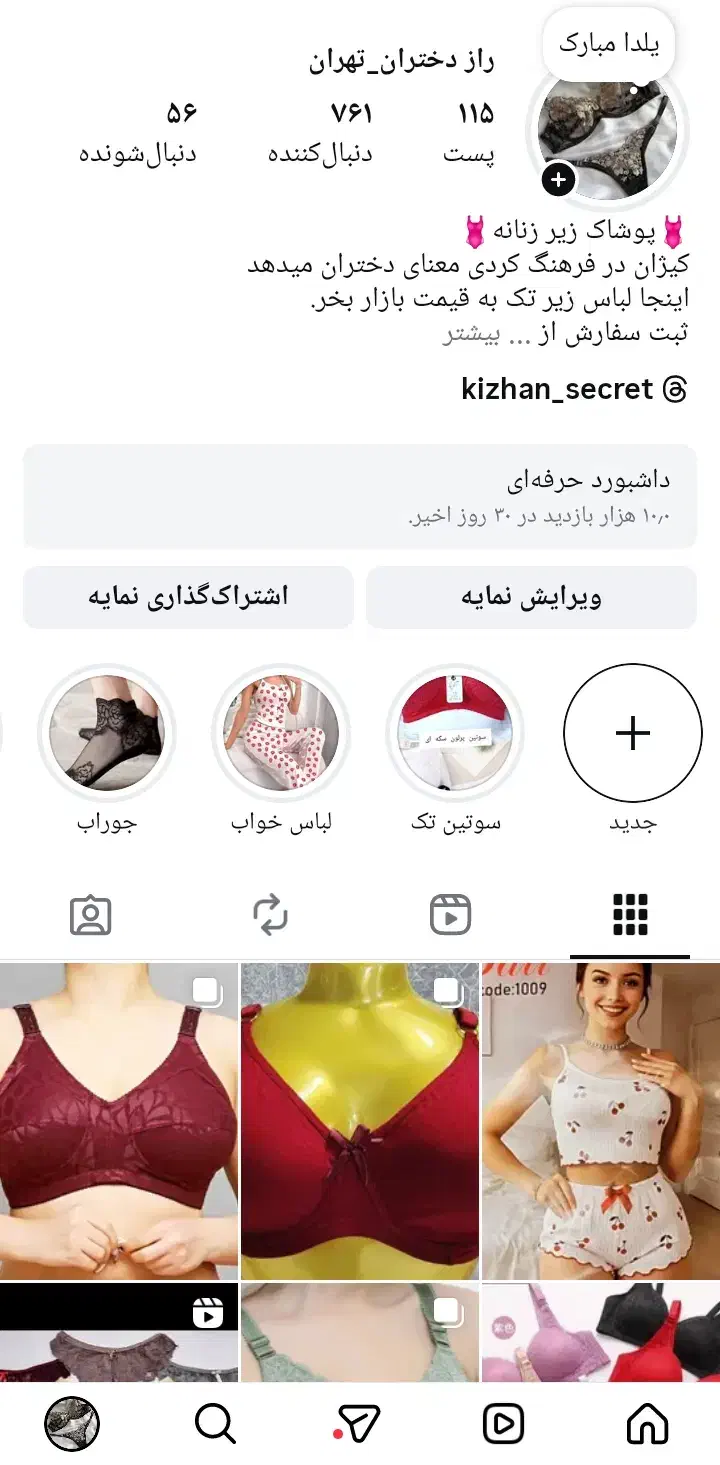Open the 'جوراب' highlight circle
The image size is (720, 1465).
coord(108,733)
